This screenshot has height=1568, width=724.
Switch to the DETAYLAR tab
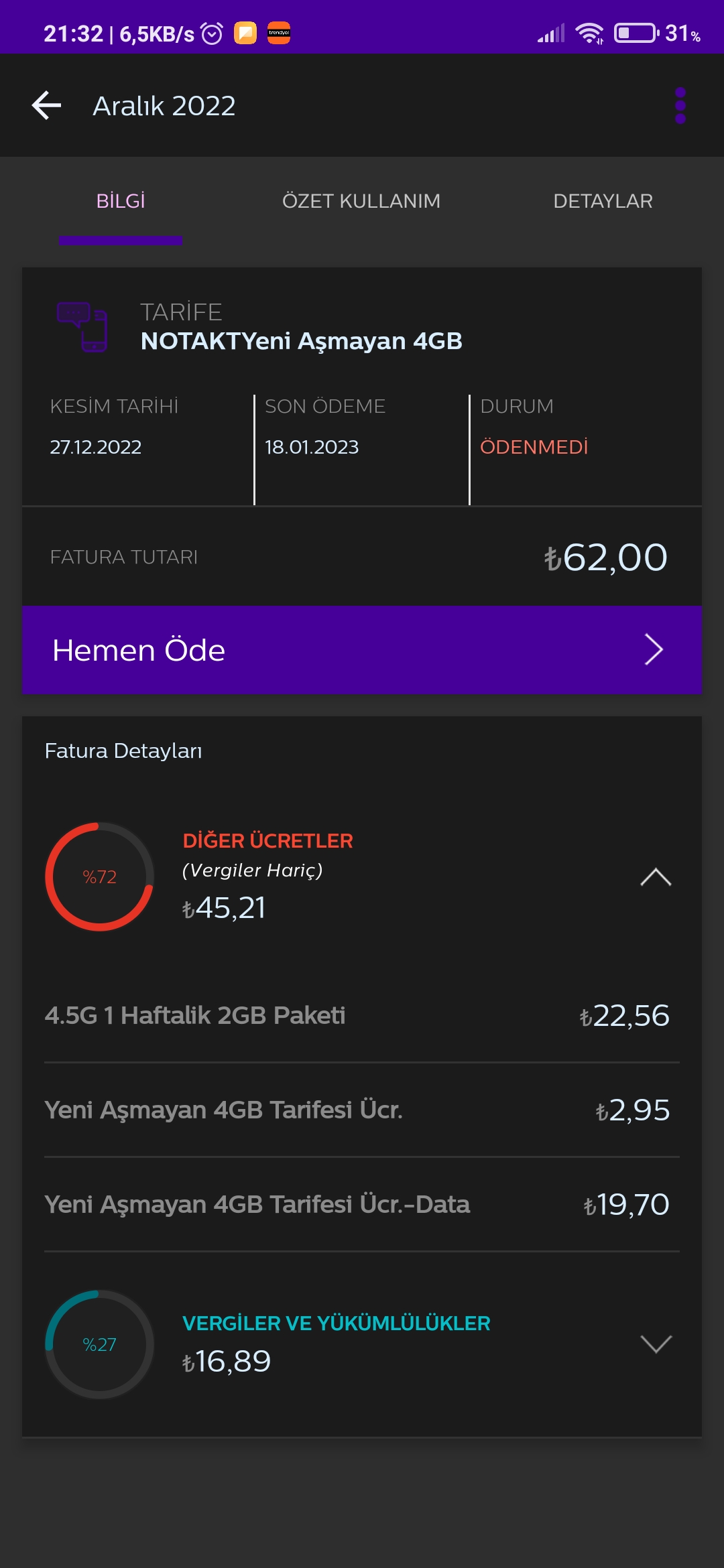pos(603,201)
